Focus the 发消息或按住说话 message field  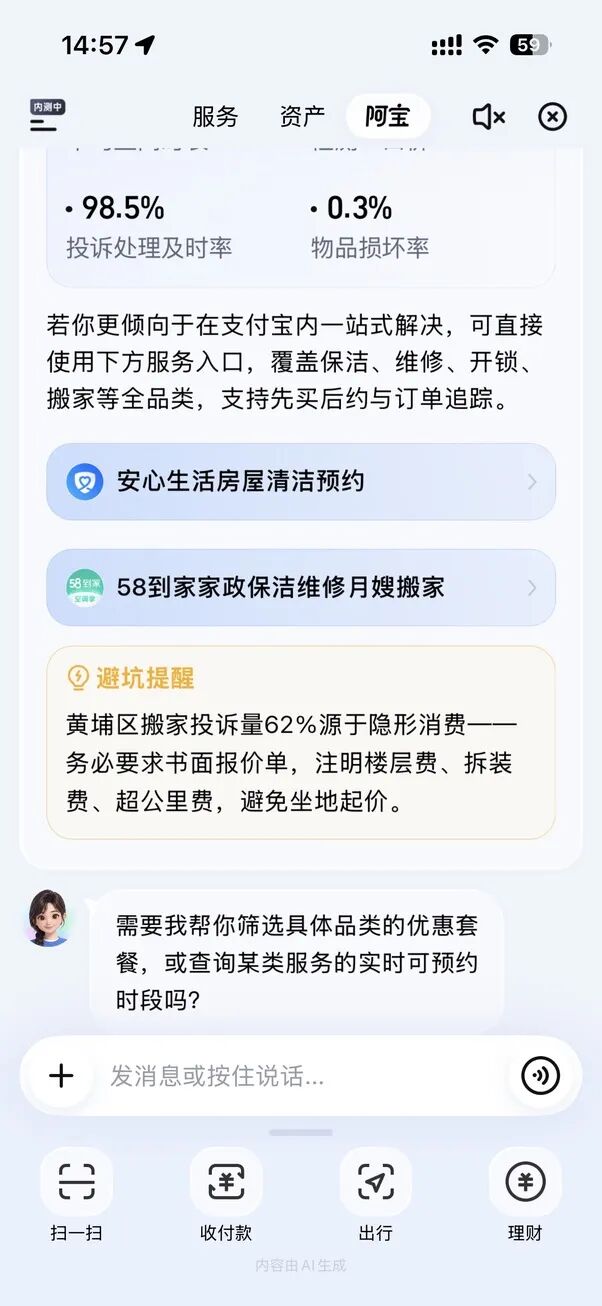300,1076
